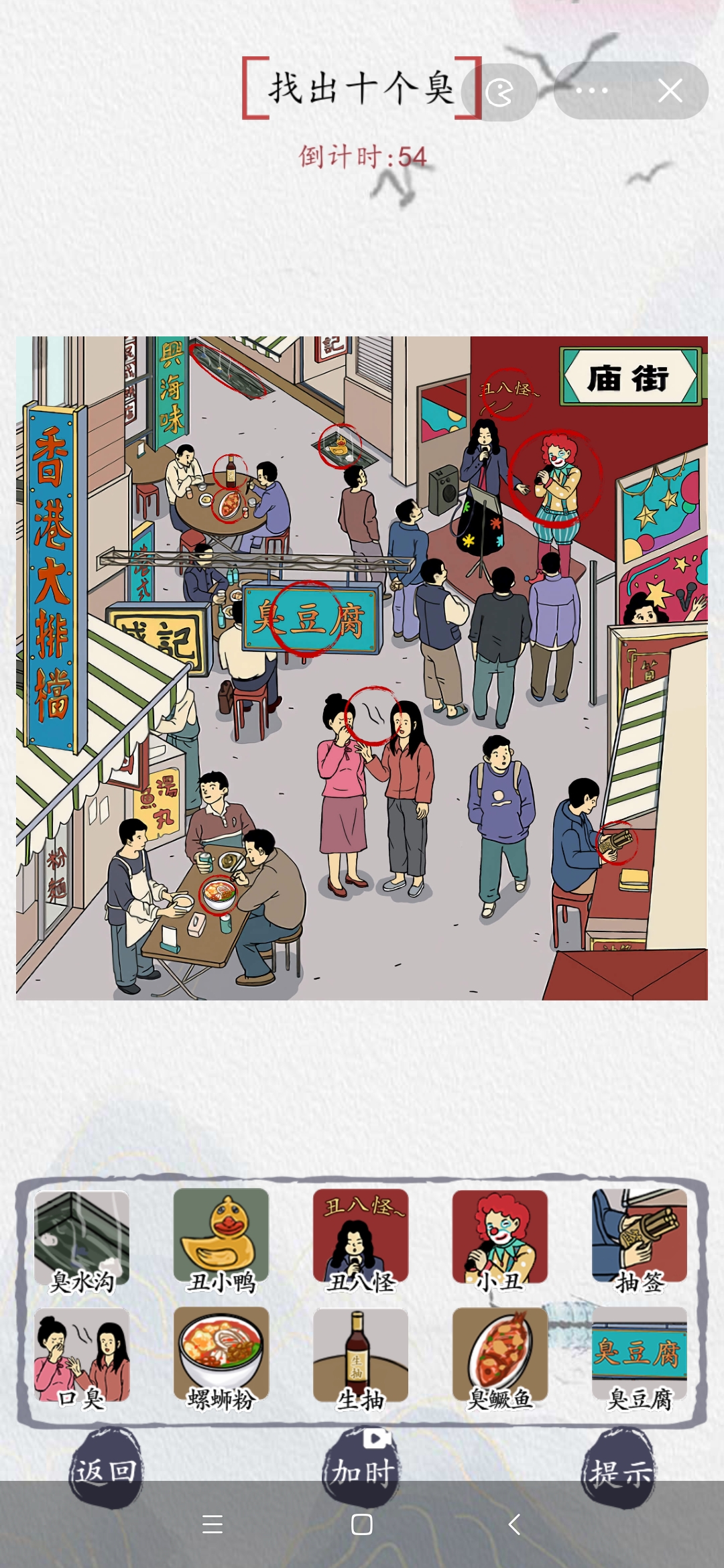Go back via system navigation bar
The width and height of the screenshot is (724, 1568).
click(514, 1524)
